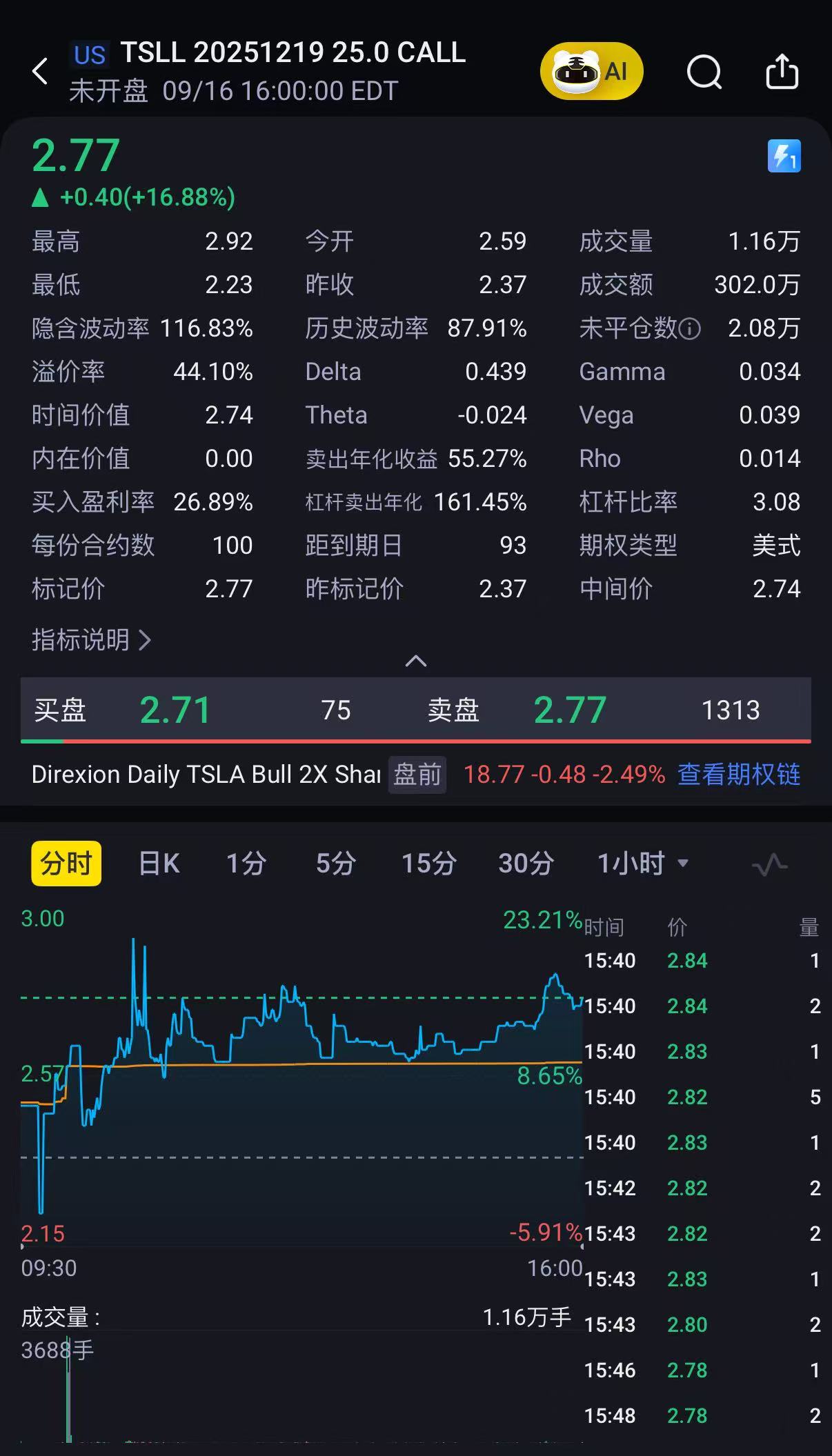This screenshot has width=832, height=1456.
Task: Switch to the 5分 chart tab
Action: click(336, 863)
